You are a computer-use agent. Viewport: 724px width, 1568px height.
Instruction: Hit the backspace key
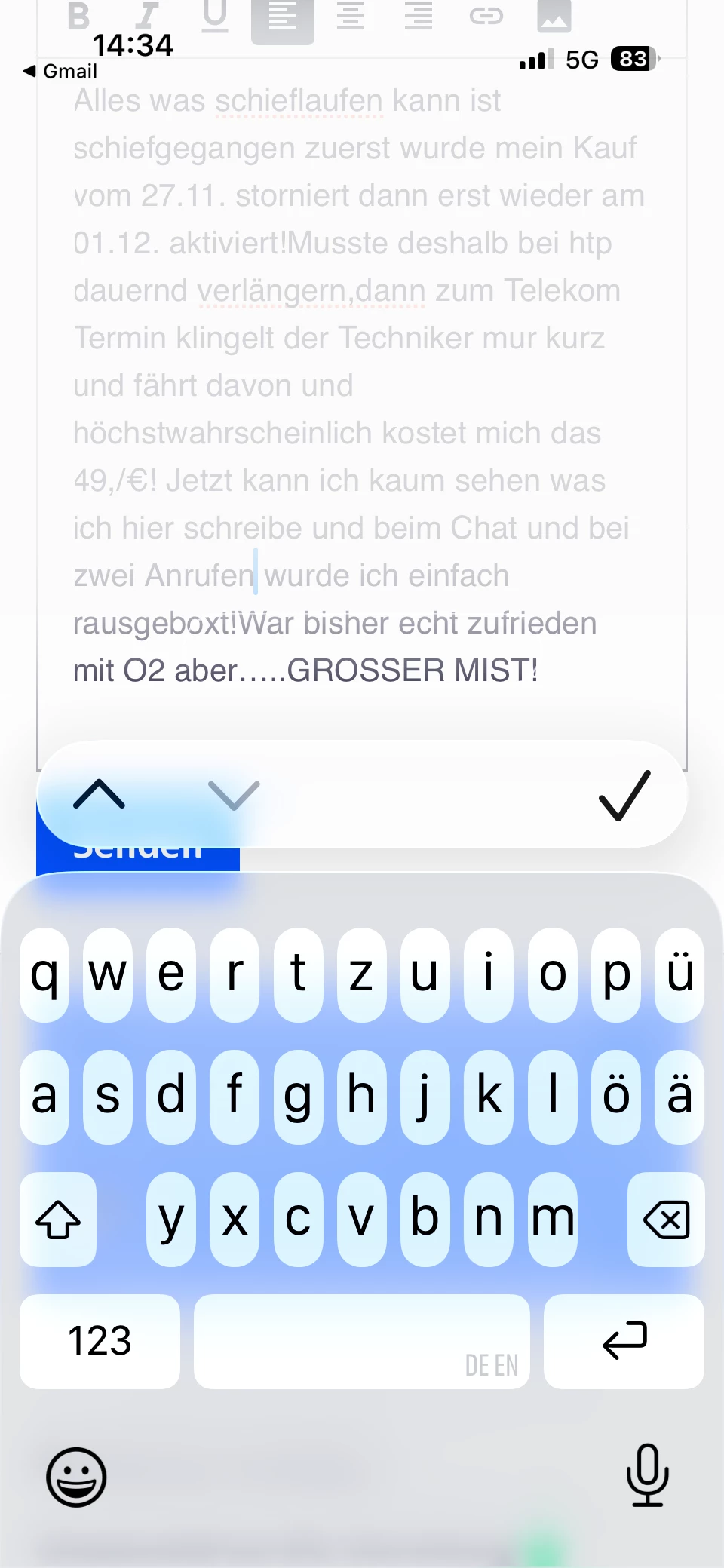click(666, 1219)
